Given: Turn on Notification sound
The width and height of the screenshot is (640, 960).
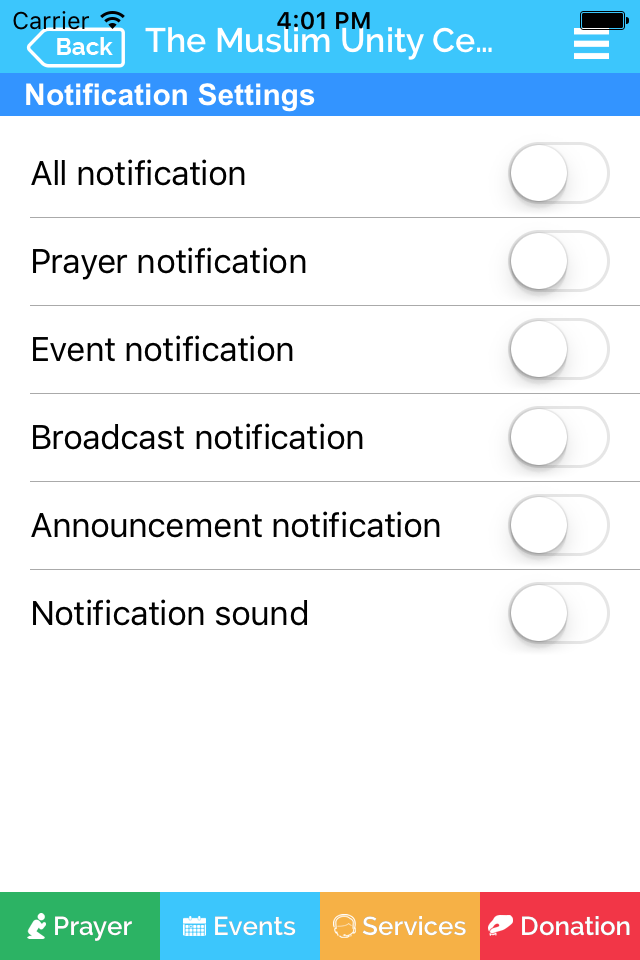Looking at the screenshot, I should (x=558, y=614).
